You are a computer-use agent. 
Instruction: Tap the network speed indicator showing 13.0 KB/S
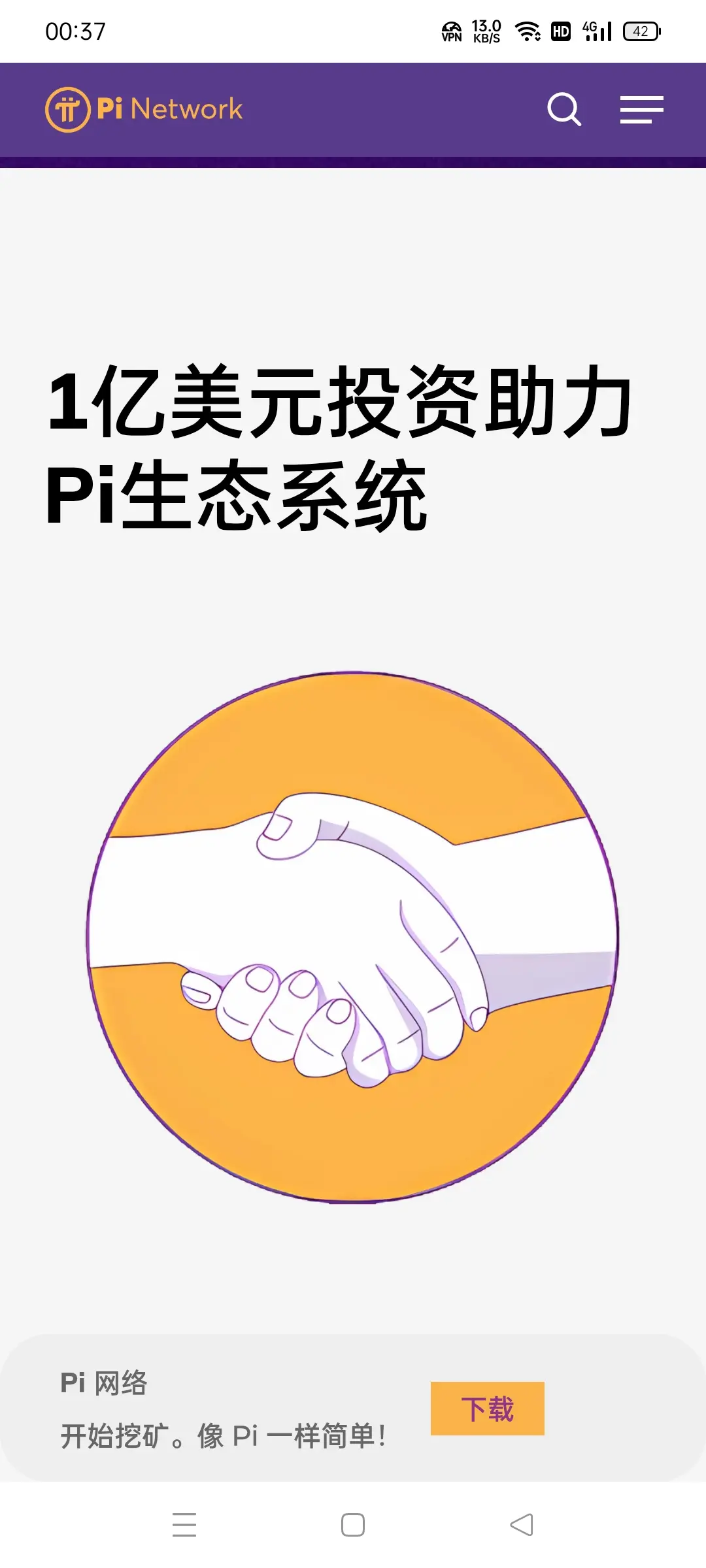pos(484,29)
